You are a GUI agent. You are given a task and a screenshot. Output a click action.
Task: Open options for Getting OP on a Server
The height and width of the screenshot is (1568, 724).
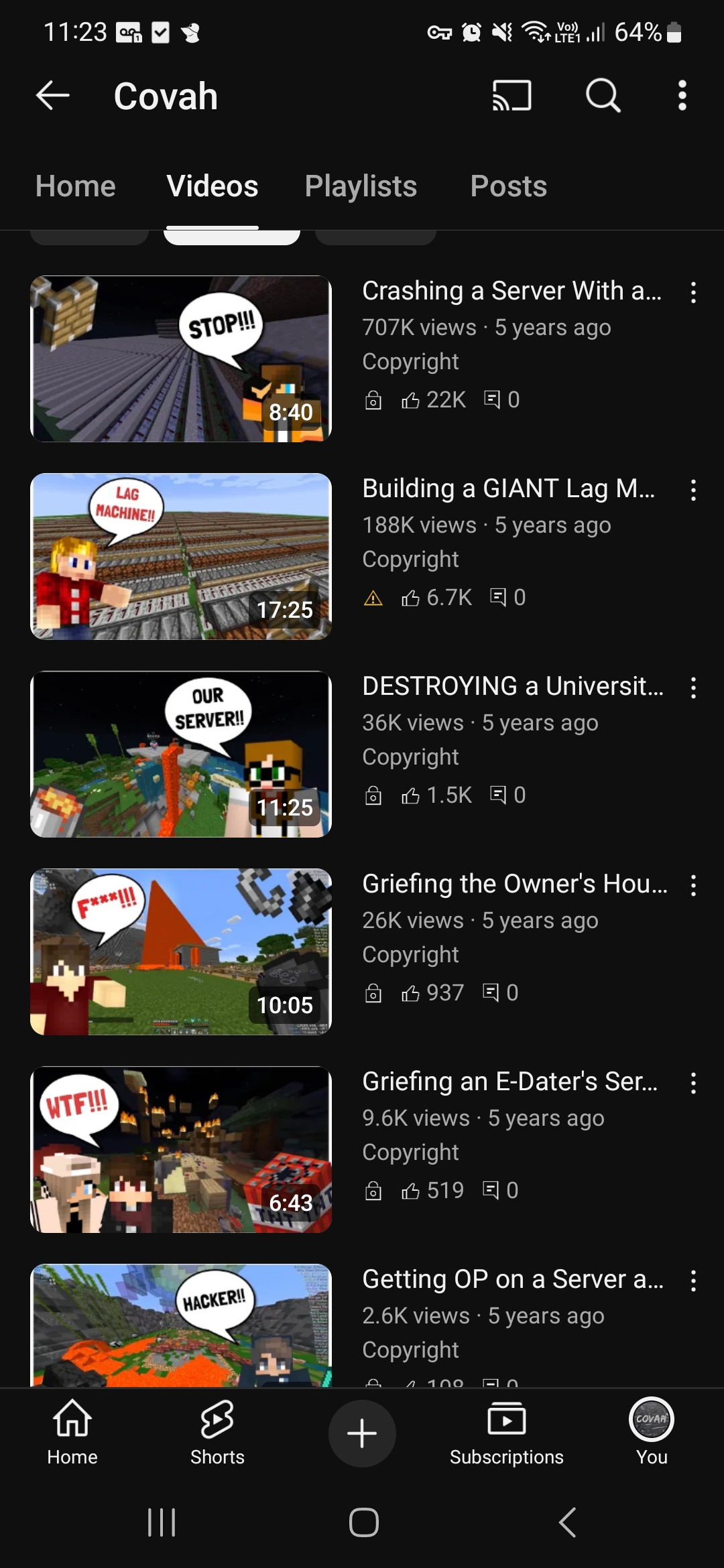693,1281
